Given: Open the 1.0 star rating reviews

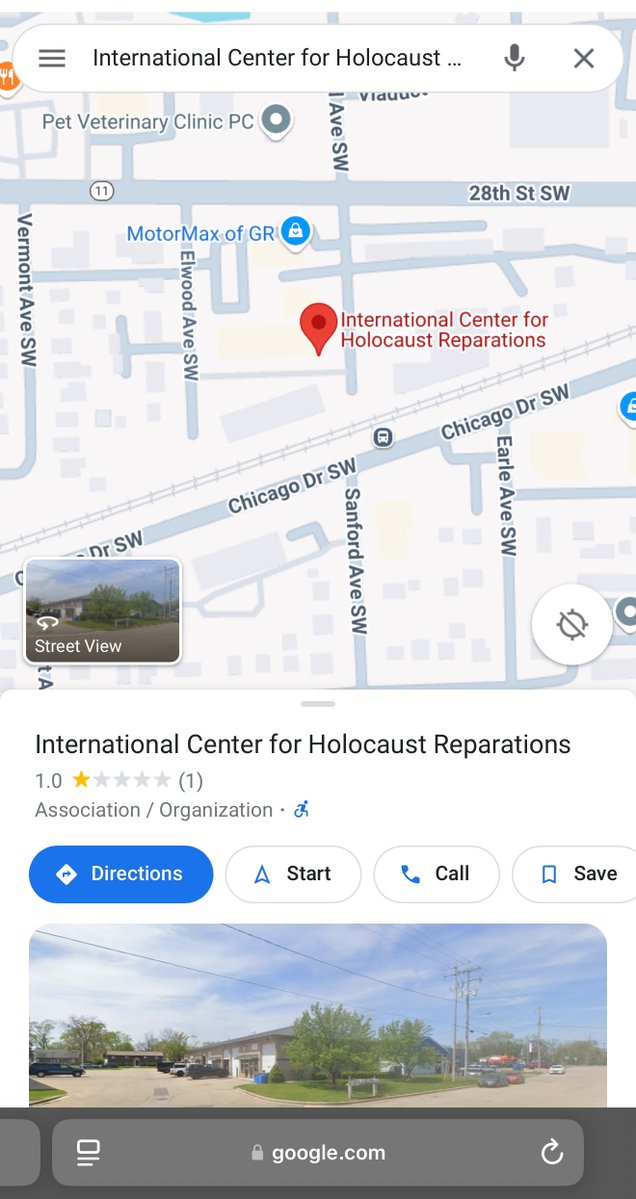Looking at the screenshot, I should [x=120, y=779].
